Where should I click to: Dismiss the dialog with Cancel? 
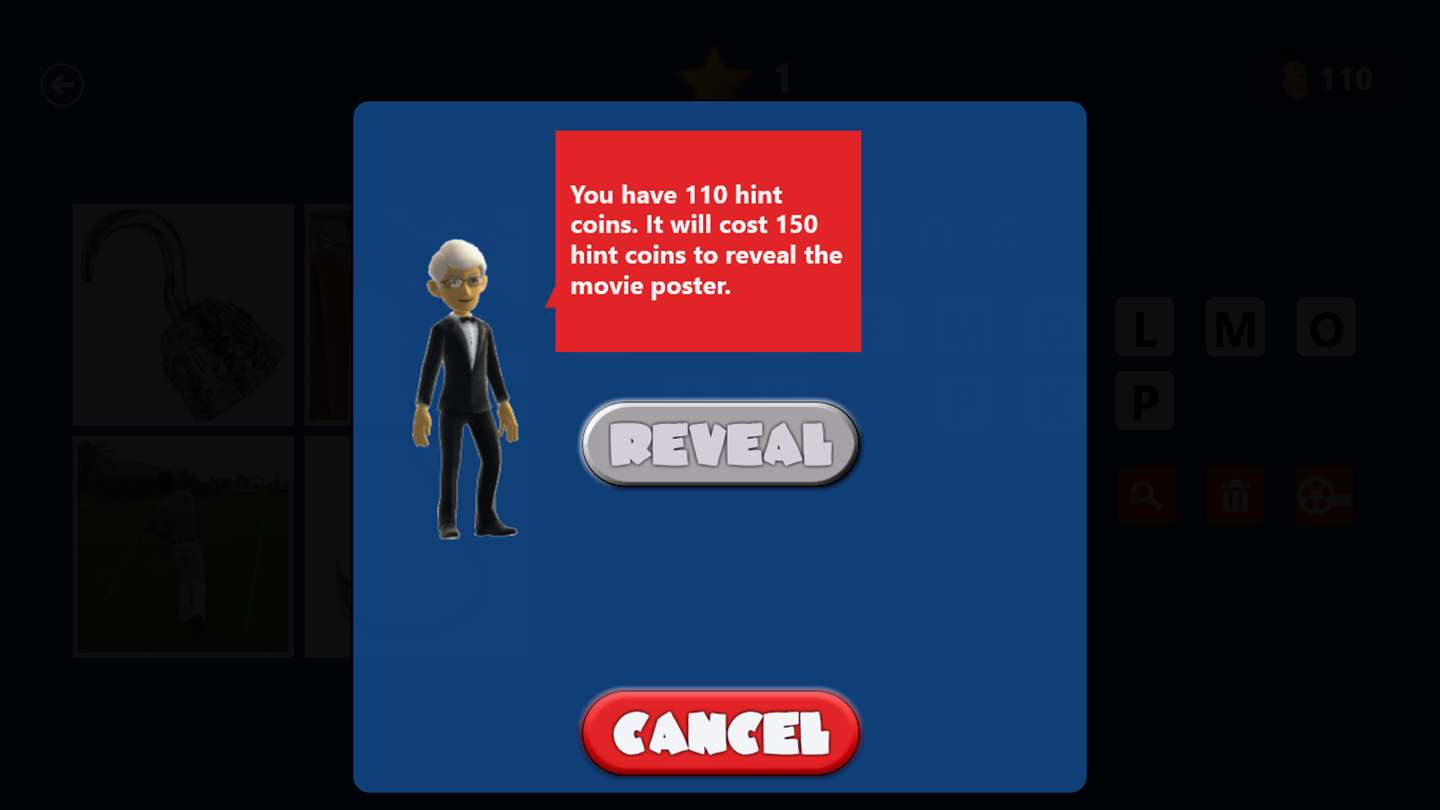[x=720, y=733]
